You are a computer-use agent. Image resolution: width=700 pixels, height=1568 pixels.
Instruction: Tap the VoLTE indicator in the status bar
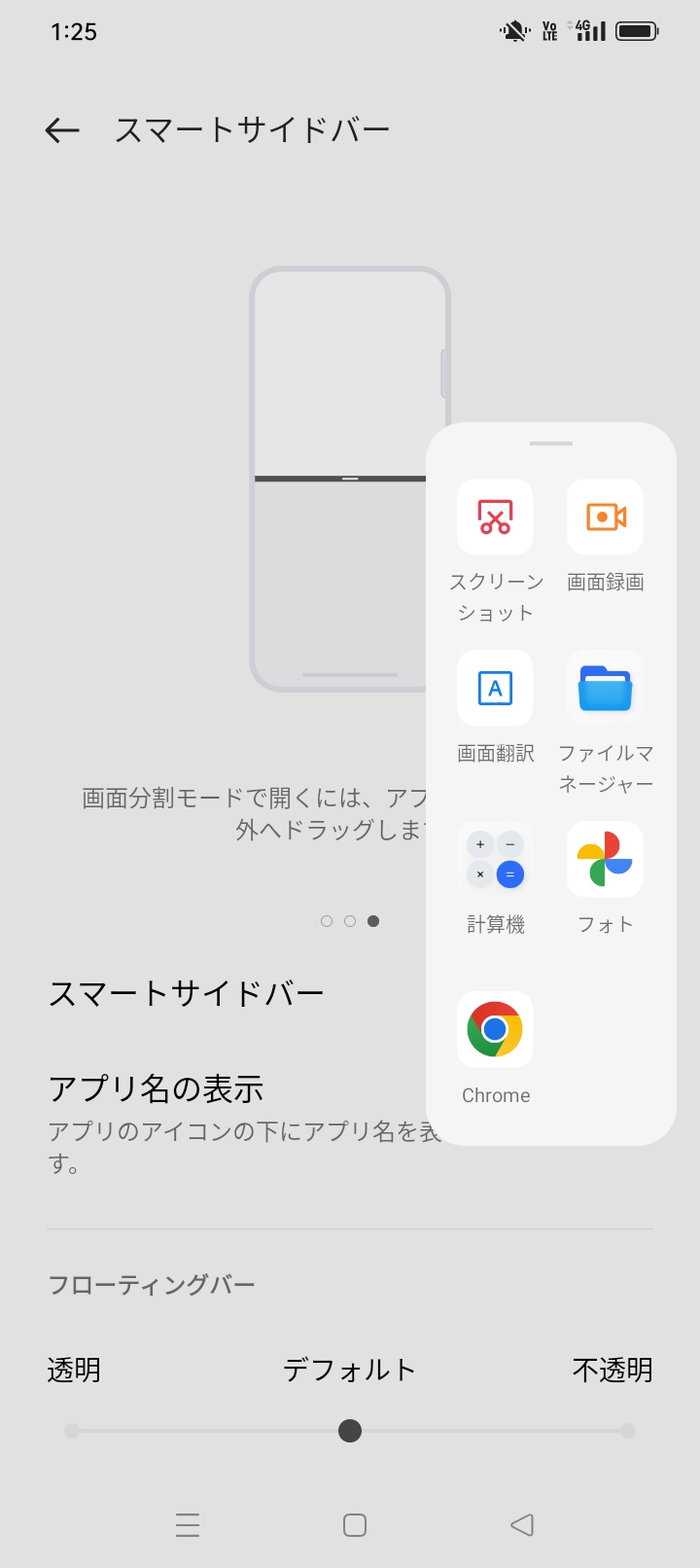pos(550,30)
